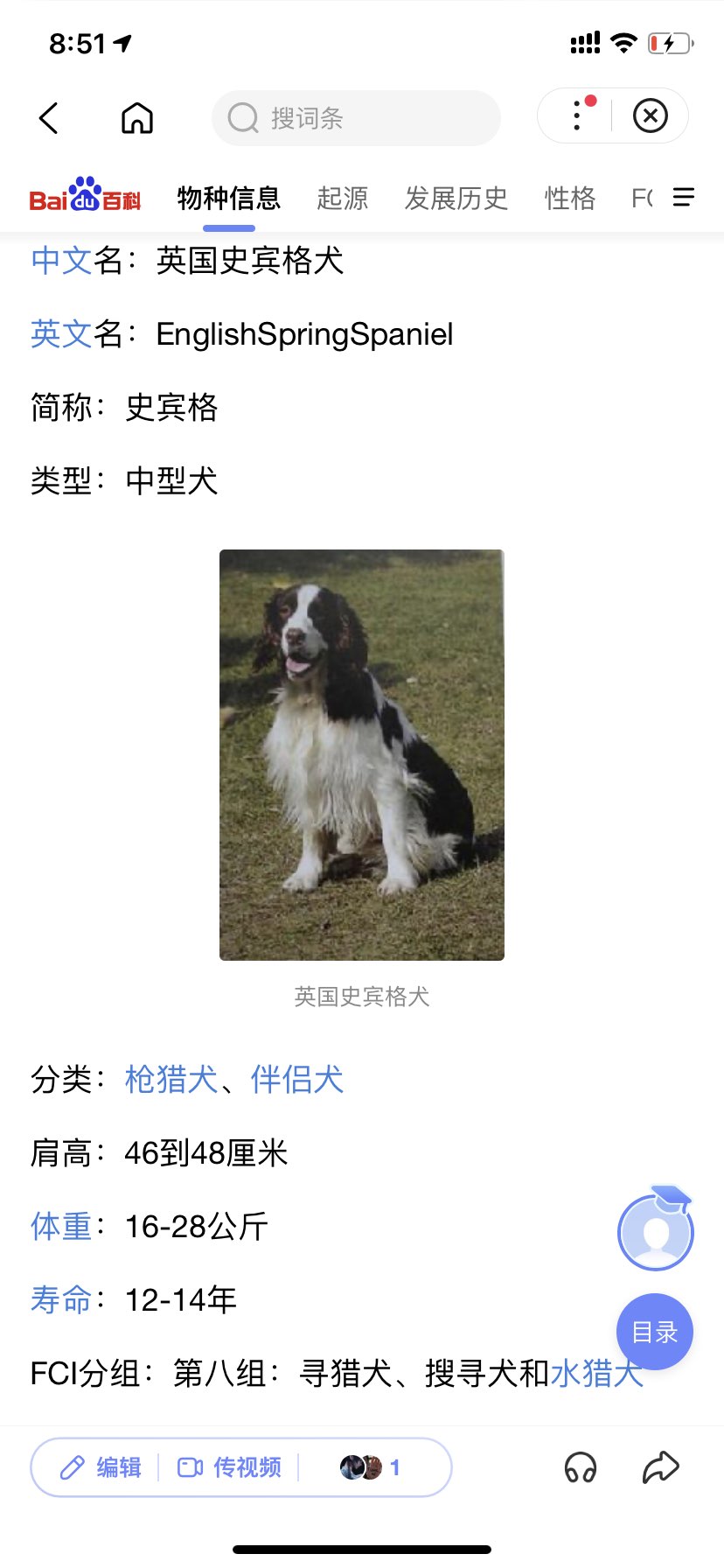Go back to the previous page
The height and width of the screenshot is (1568, 724).
pyautogui.click(x=49, y=117)
